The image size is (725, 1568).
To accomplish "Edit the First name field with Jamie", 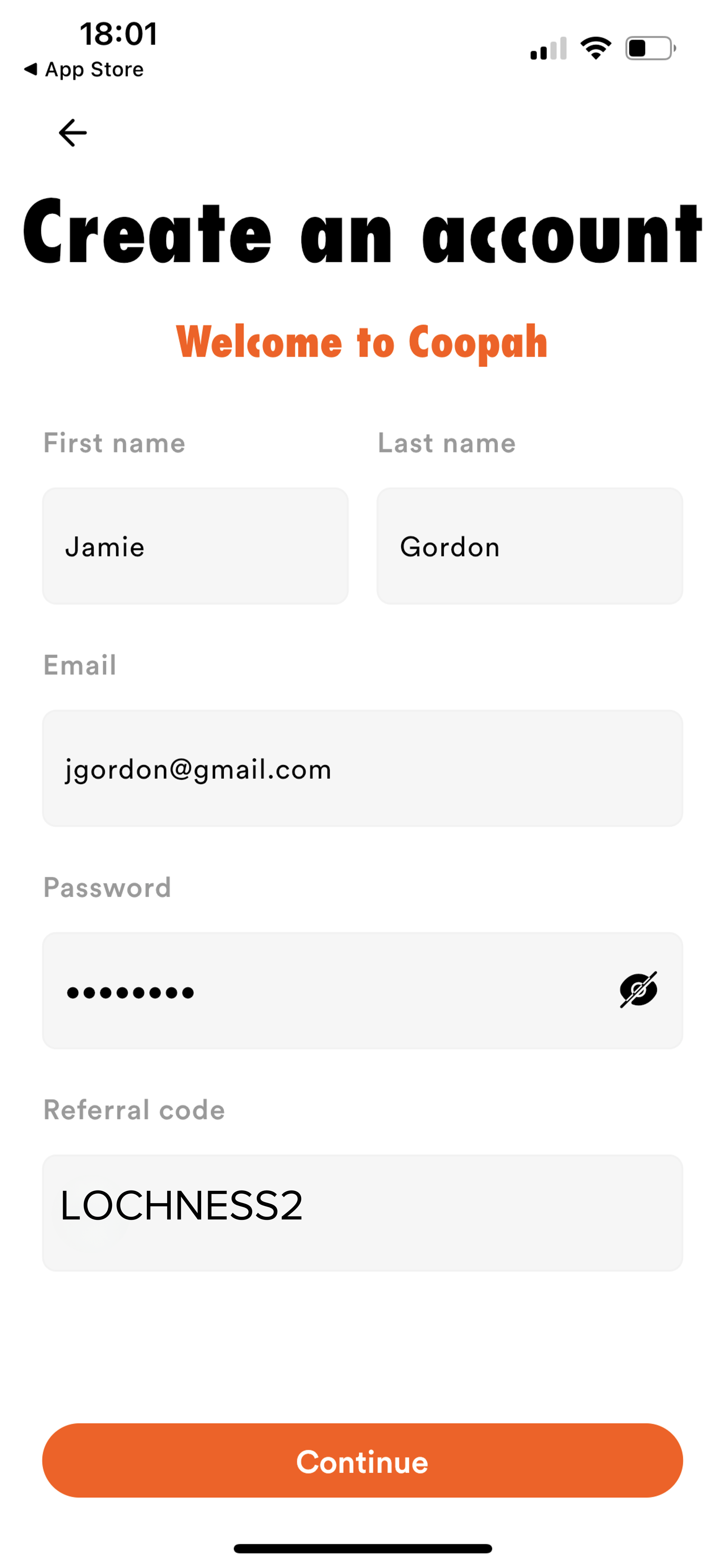I will [195, 546].
